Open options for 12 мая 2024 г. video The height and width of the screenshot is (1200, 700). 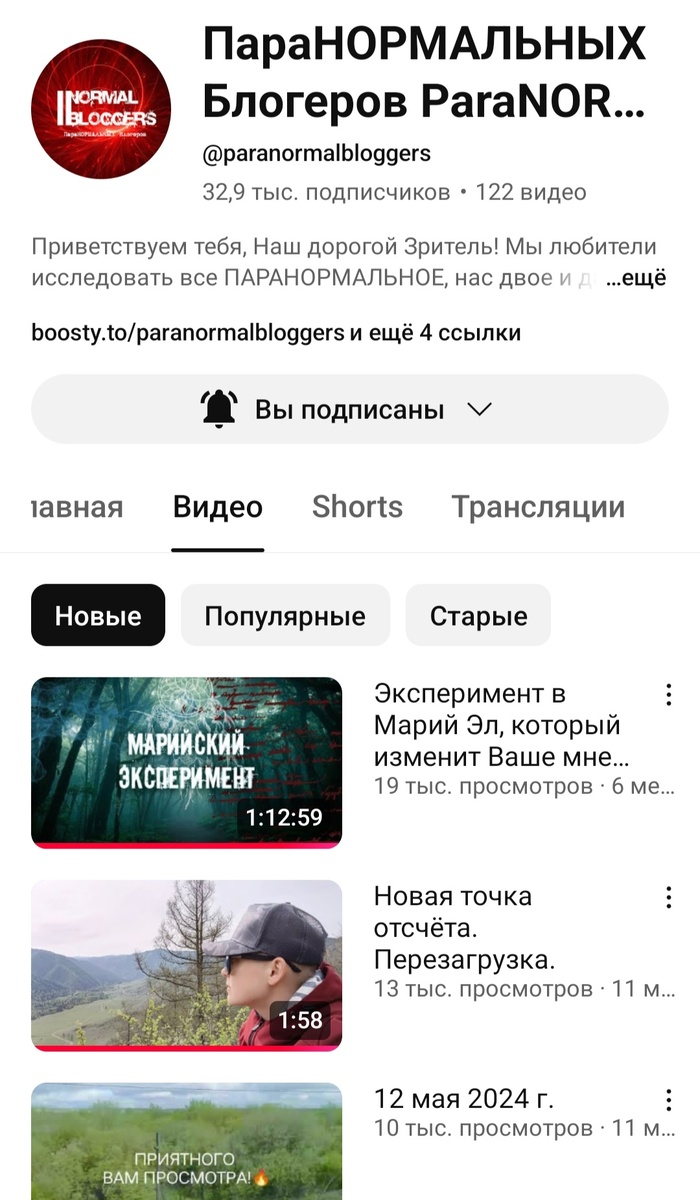668,1100
